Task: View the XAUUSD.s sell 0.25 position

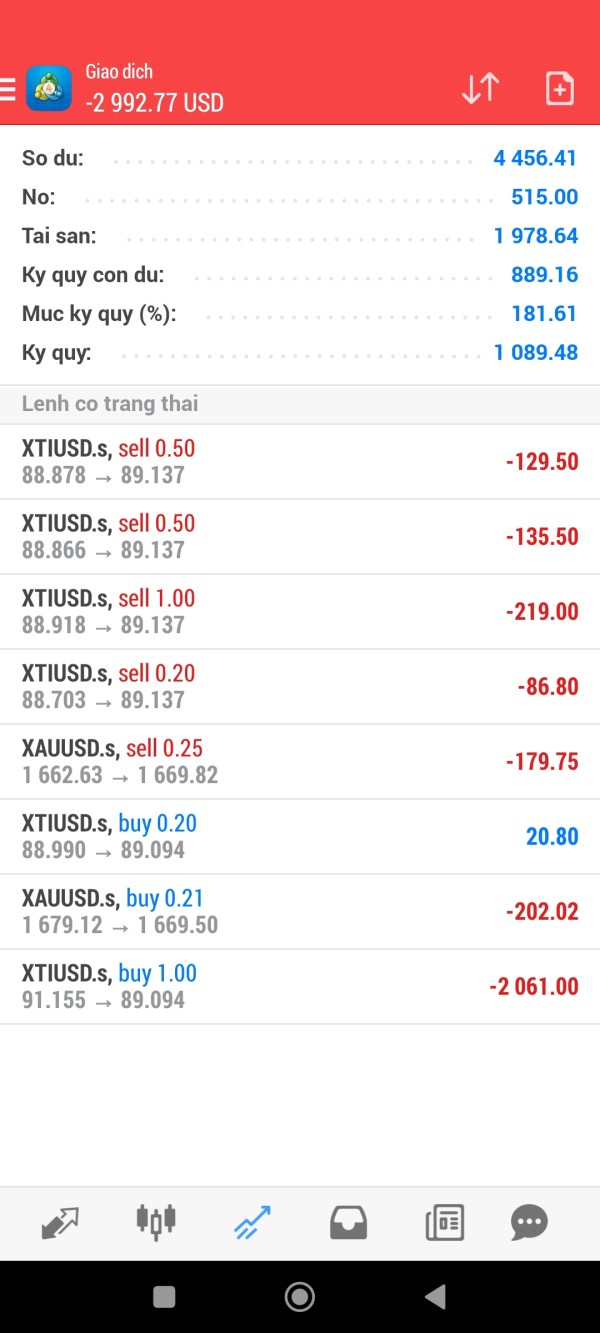Action: coord(300,762)
